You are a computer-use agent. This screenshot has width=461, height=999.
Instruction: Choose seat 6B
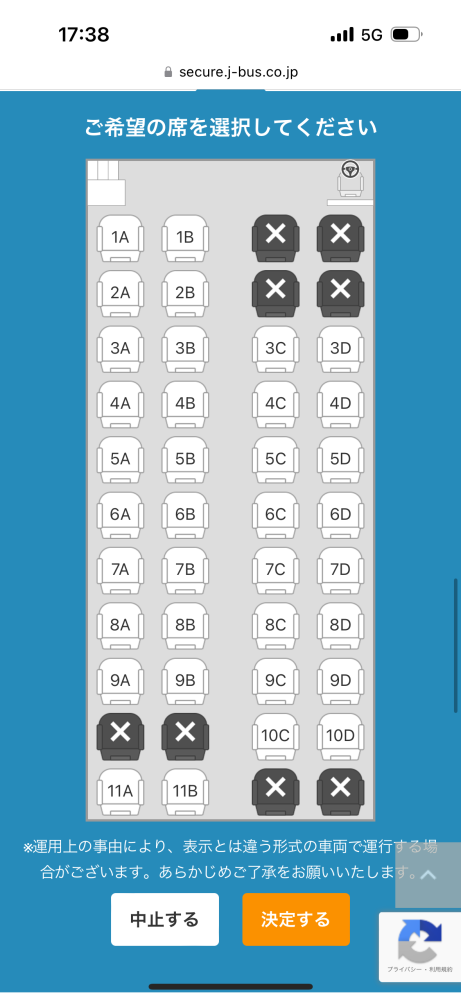(185, 515)
